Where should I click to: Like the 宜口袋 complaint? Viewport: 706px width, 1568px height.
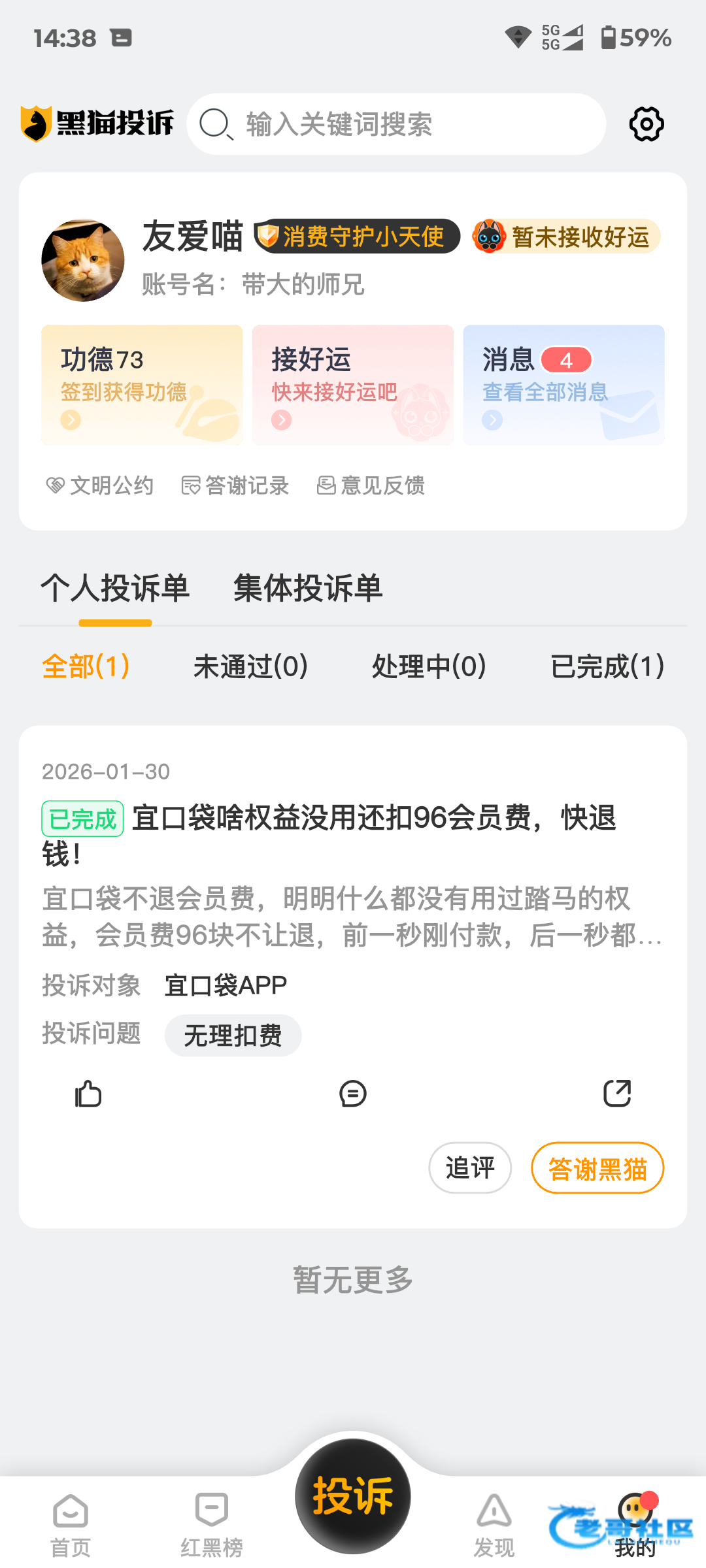(x=88, y=1094)
